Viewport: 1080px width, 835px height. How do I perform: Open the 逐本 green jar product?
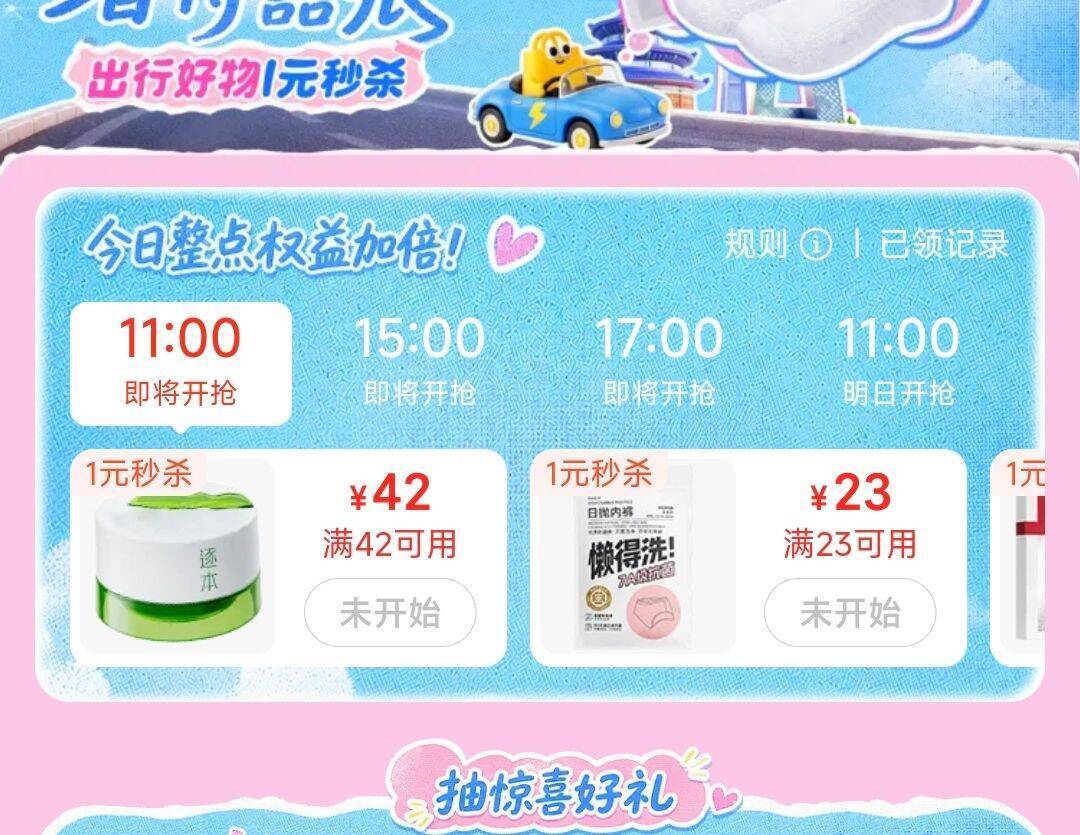178,557
